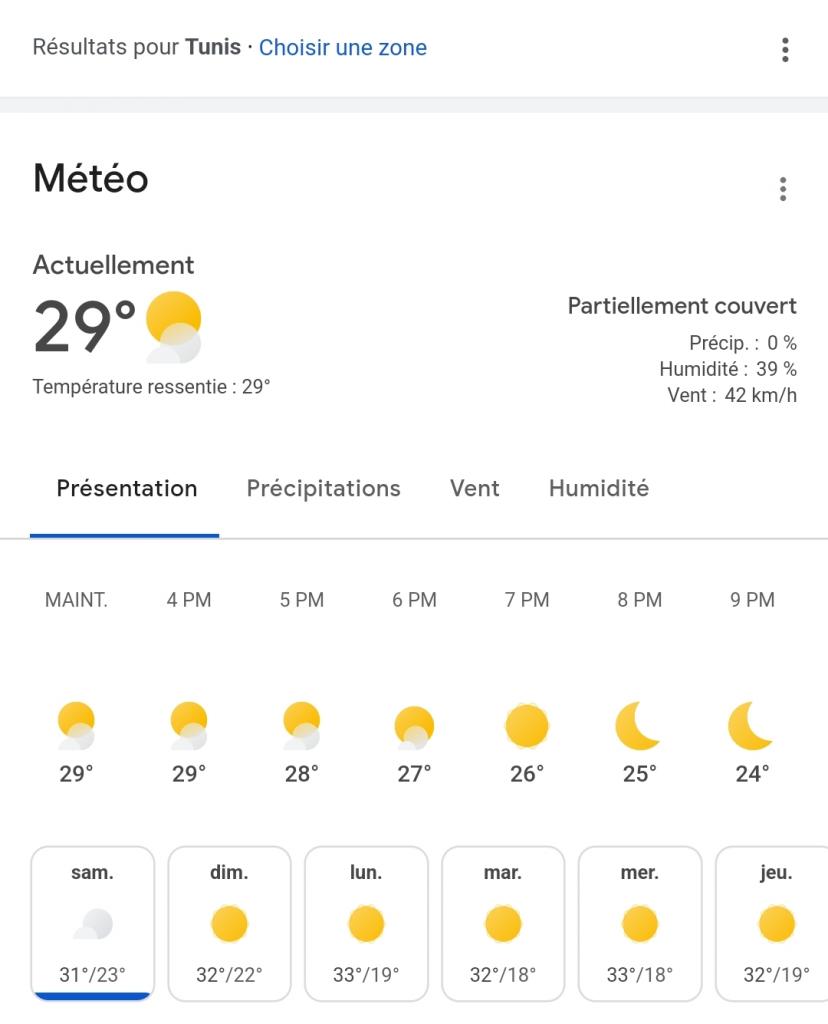Show the Humidité tab
This screenshot has height=1024, width=828.
(x=598, y=489)
